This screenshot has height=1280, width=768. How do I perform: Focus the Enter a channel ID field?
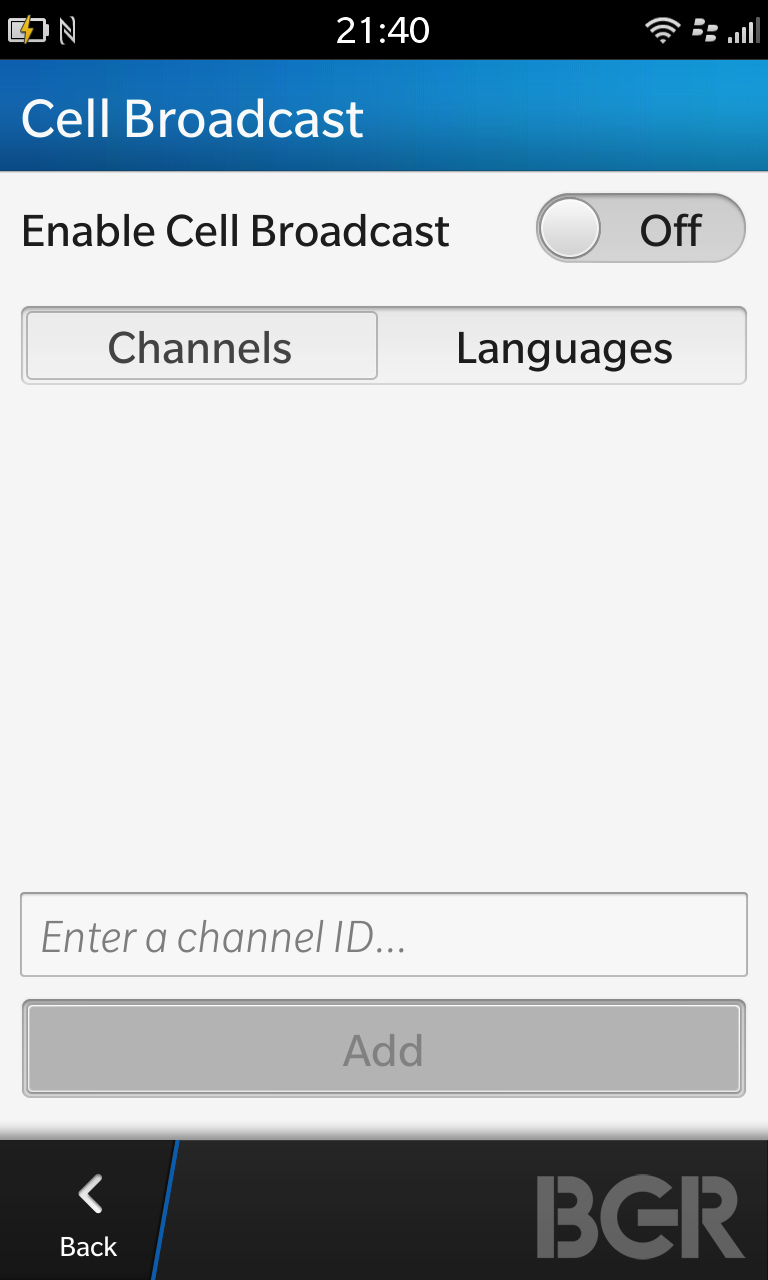pos(384,935)
